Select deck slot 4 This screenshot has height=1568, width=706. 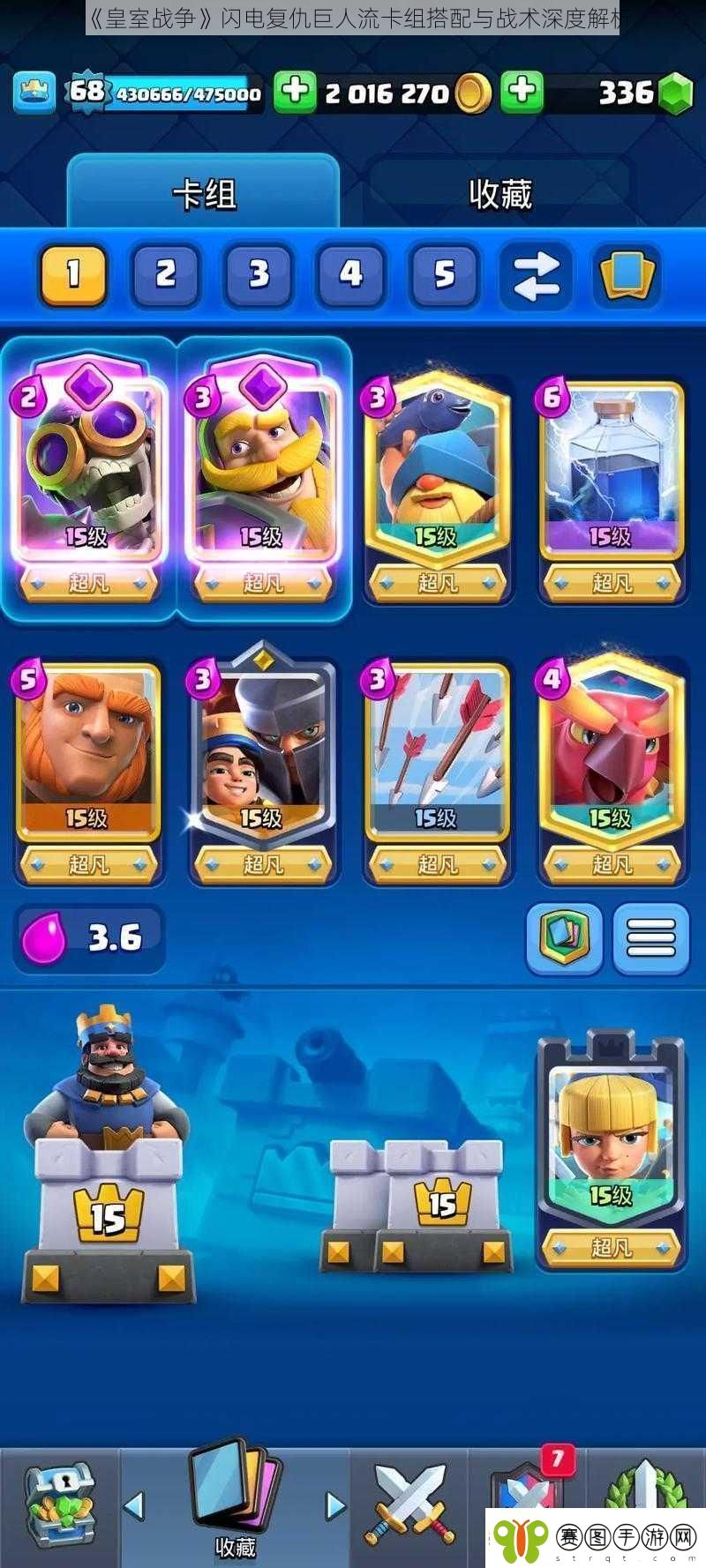coord(351,274)
